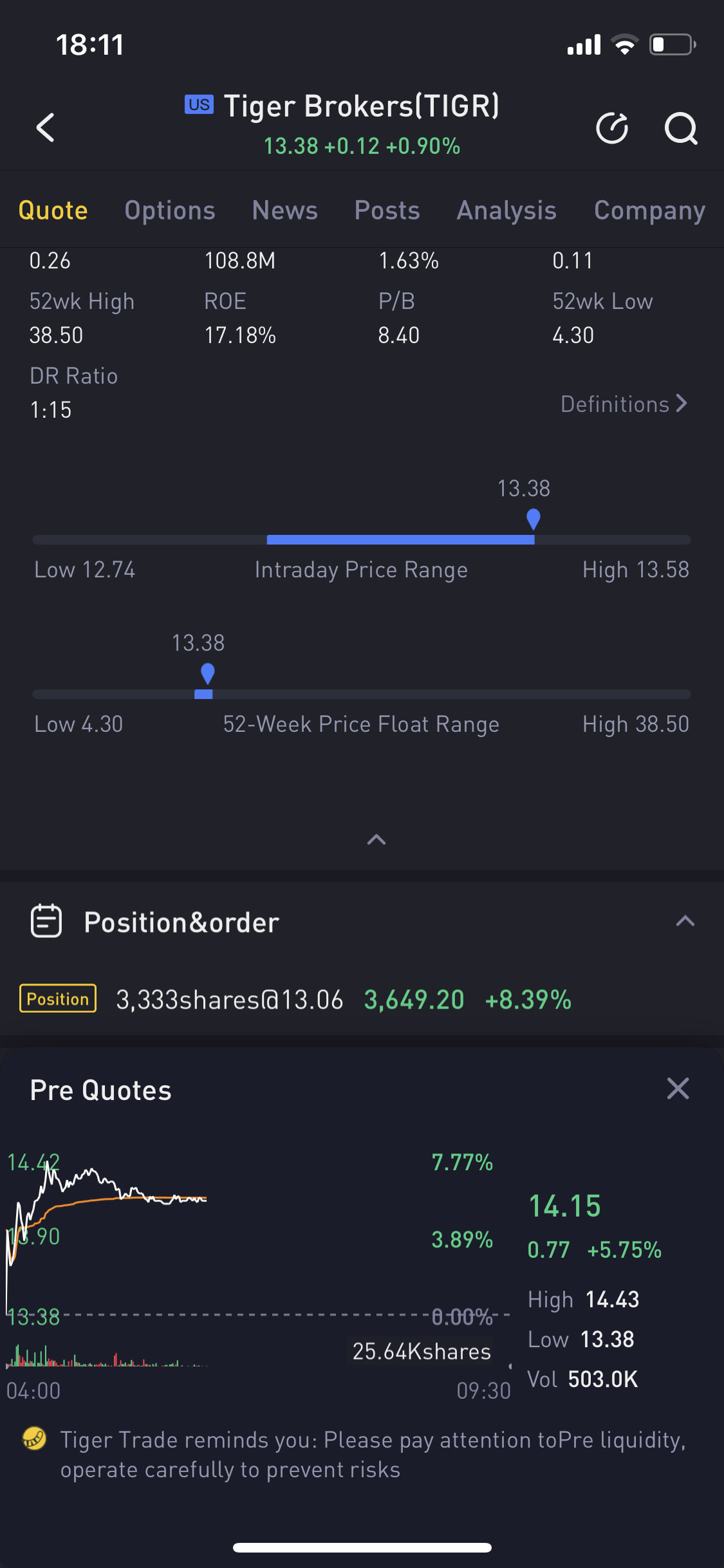
Task: Switch to the Options tab
Action: point(170,210)
